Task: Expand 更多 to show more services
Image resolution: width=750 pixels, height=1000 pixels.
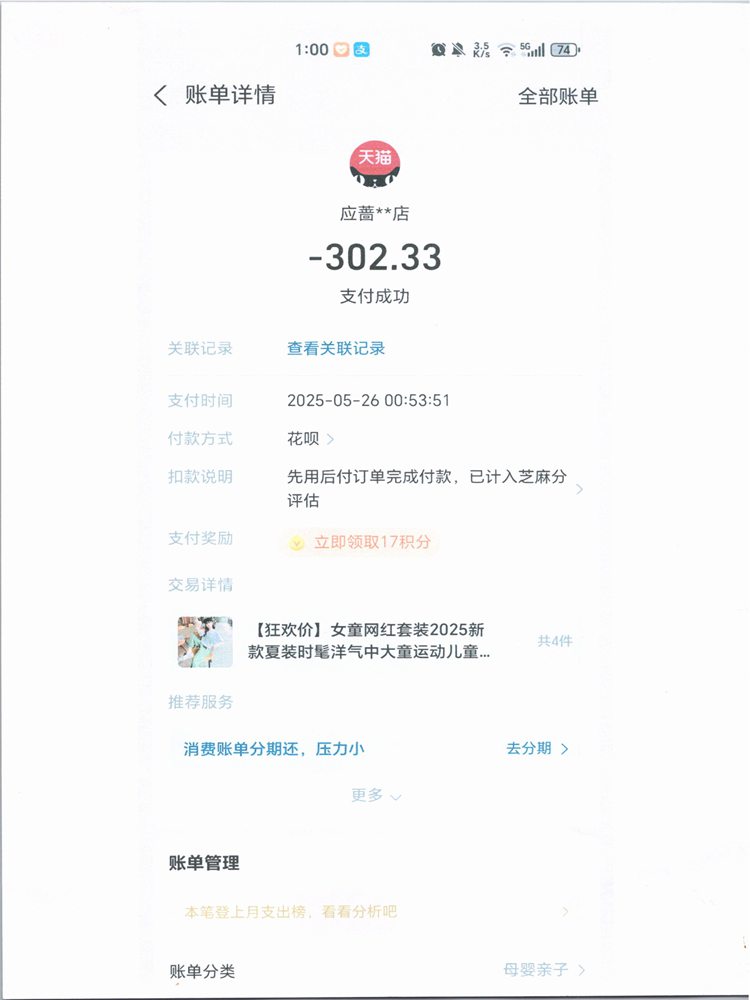Action: (x=375, y=796)
